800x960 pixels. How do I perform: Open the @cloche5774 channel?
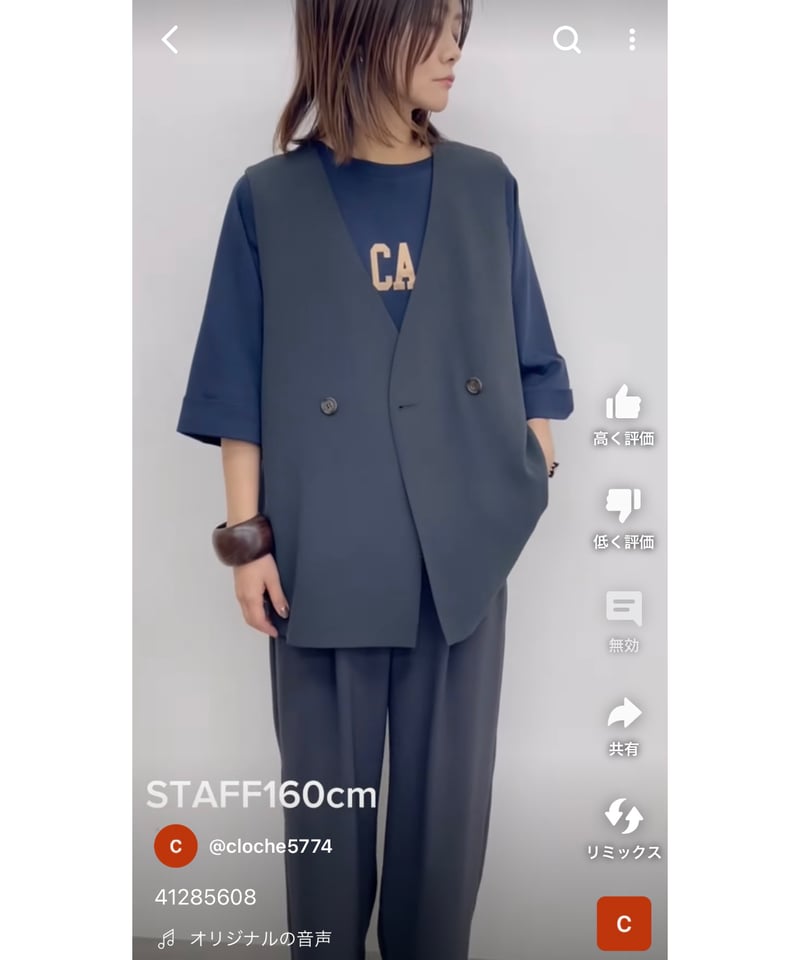[x=270, y=846]
